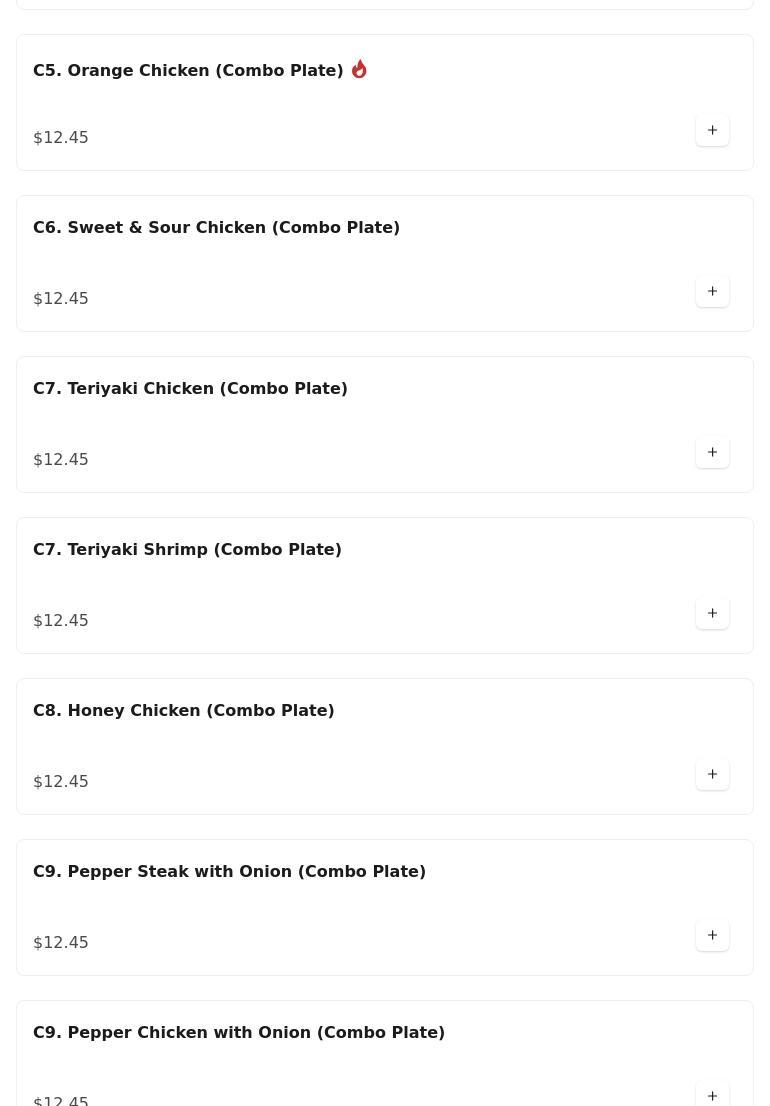Add C7 Teriyaki Chicken combo plate
The width and height of the screenshot is (770, 1106).
pyautogui.click(x=712, y=453)
